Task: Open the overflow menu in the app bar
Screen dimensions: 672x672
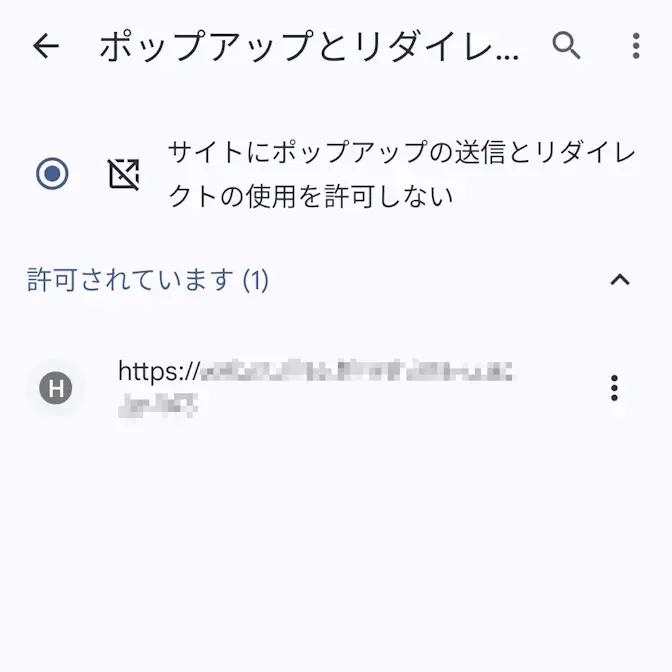Action: click(635, 46)
